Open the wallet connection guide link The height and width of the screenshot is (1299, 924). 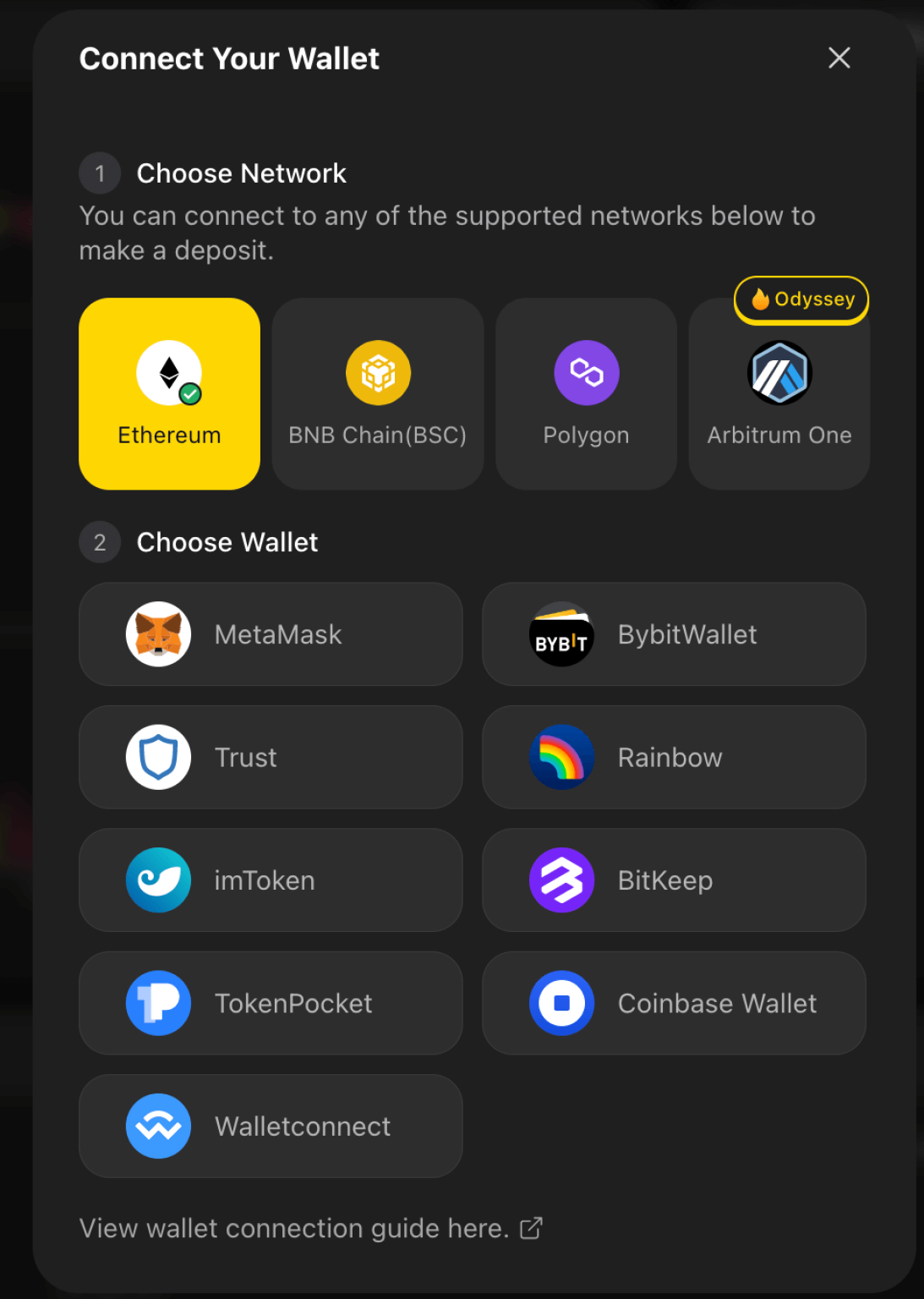tap(291, 1228)
